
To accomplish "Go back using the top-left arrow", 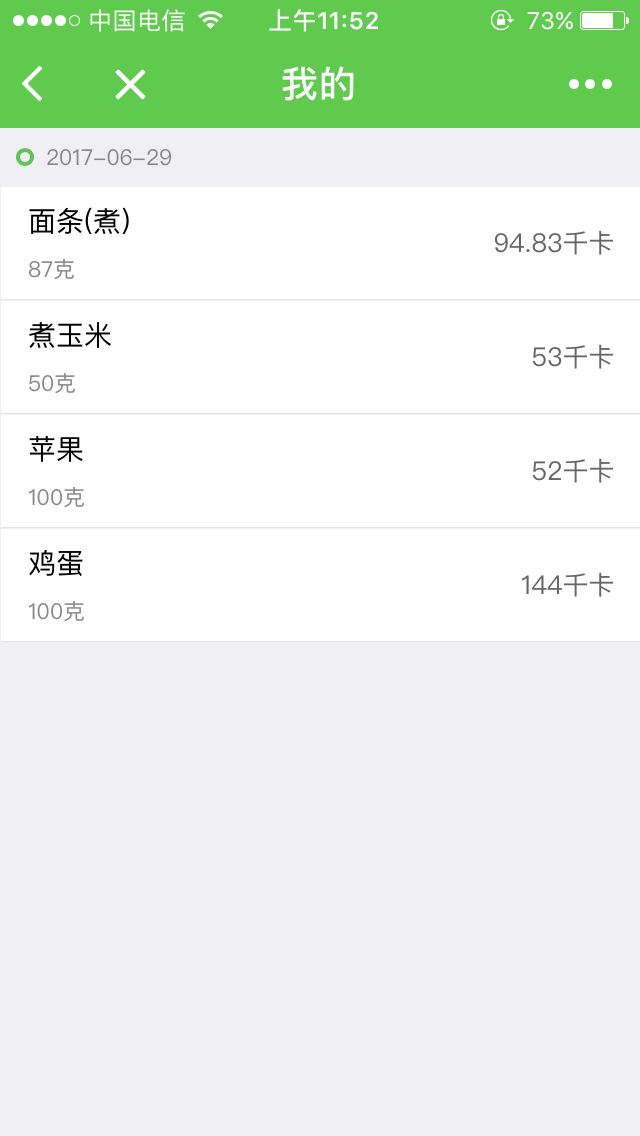I will (33, 84).
